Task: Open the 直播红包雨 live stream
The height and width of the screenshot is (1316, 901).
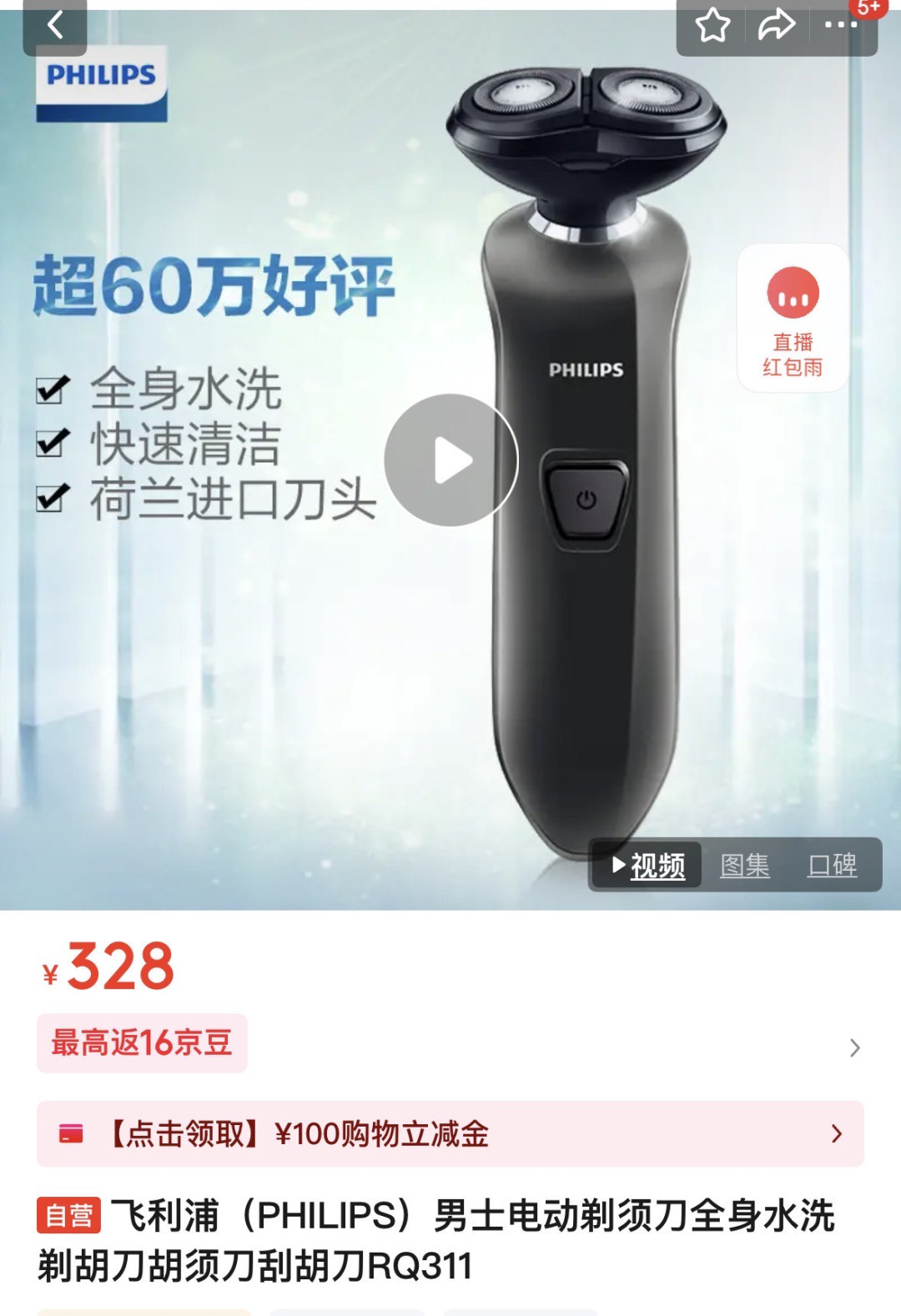Action: pos(793,319)
